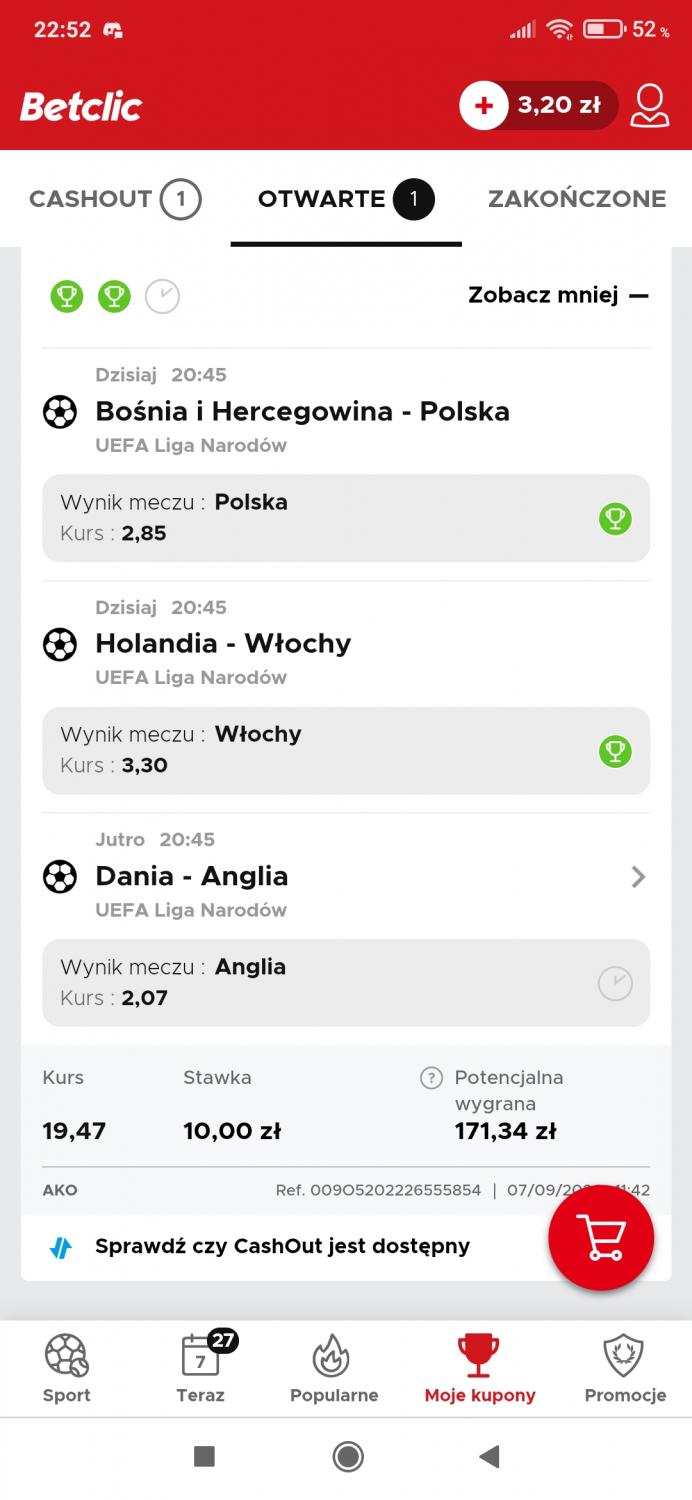Viewport: 692px width, 1500px height.
Task: Check if CashOut is available
Action: [282, 1247]
